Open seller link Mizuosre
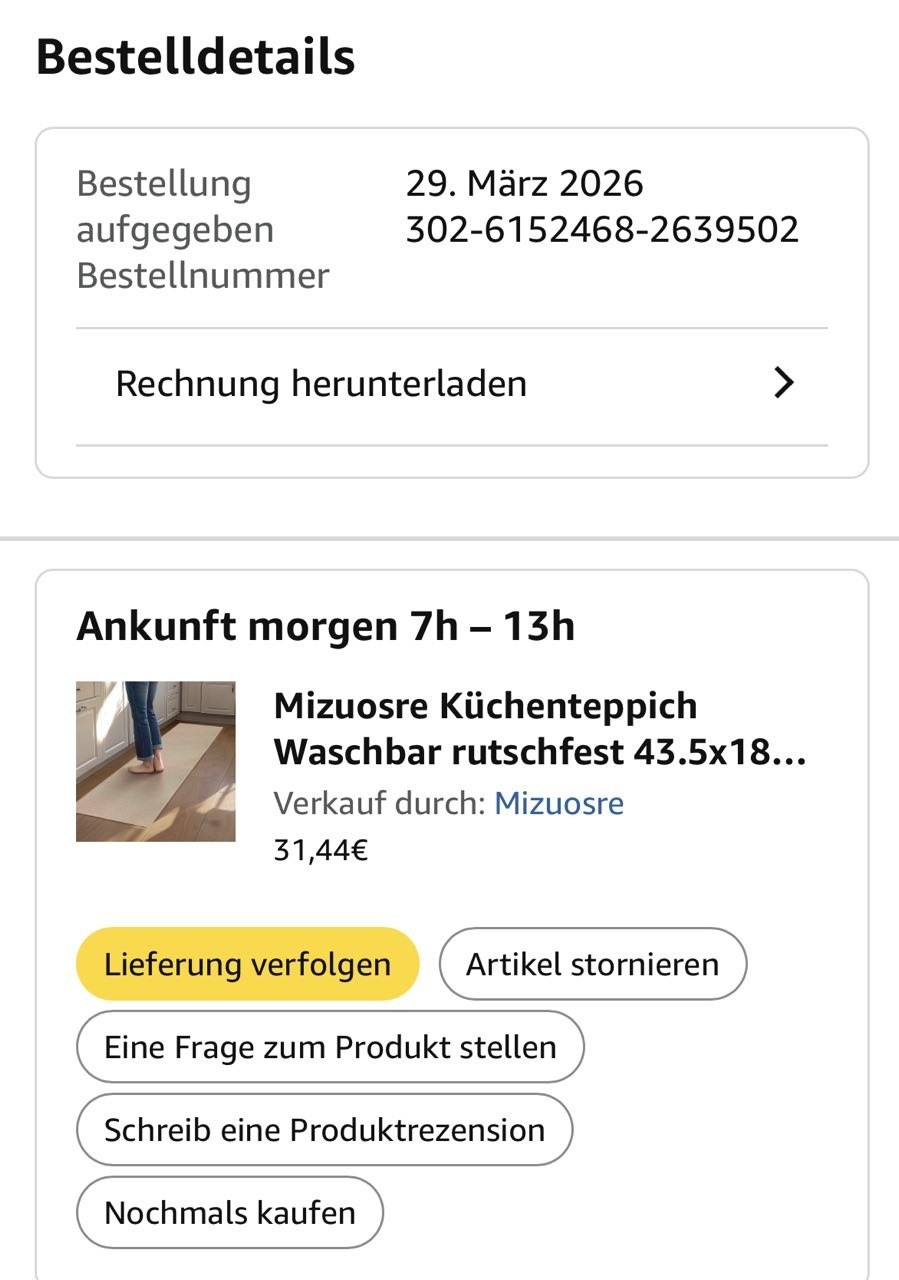 pos(559,803)
